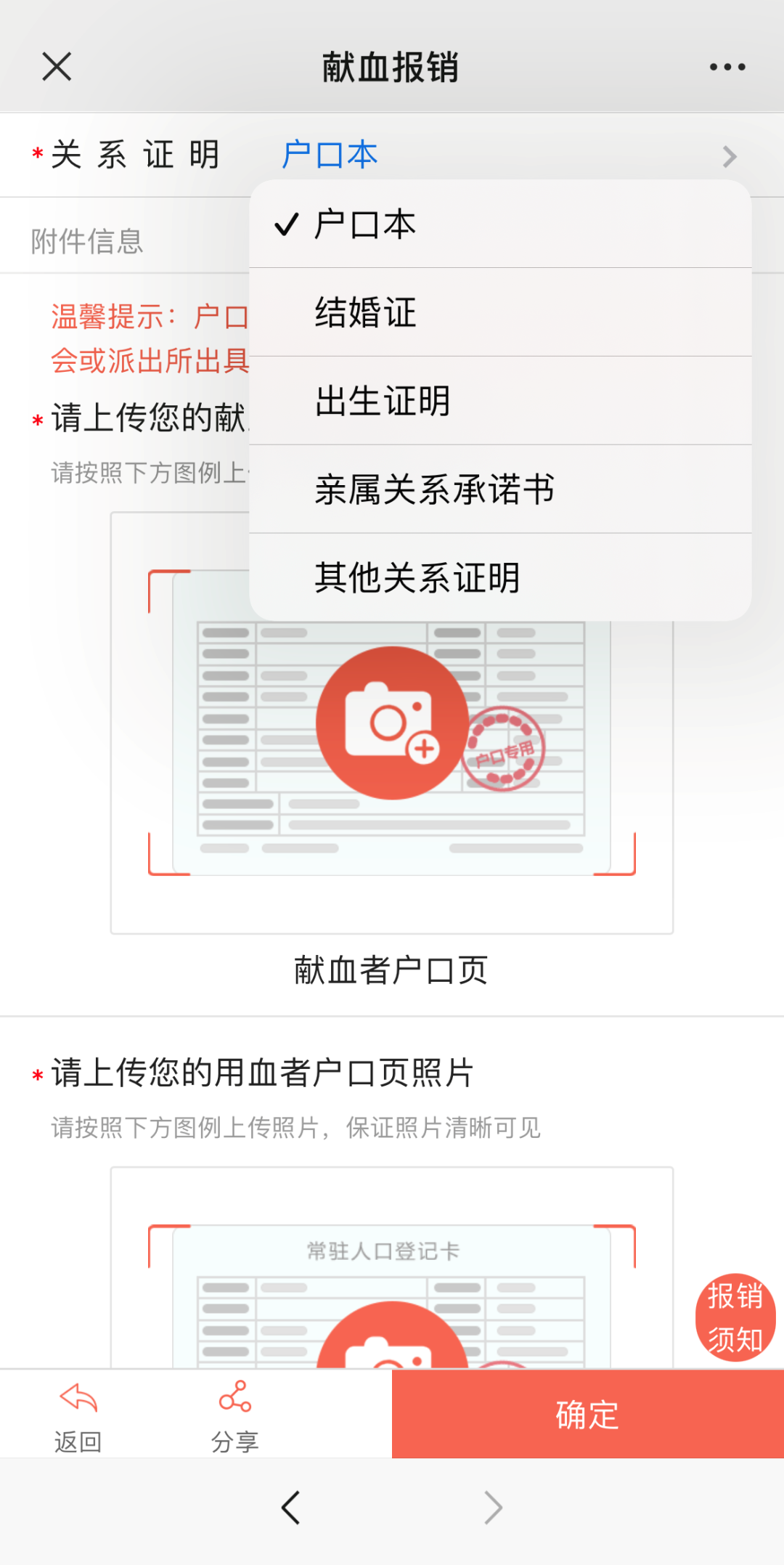Upload photo of 献血者户口页
The width and height of the screenshot is (784, 1565).
(x=392, y=723)
